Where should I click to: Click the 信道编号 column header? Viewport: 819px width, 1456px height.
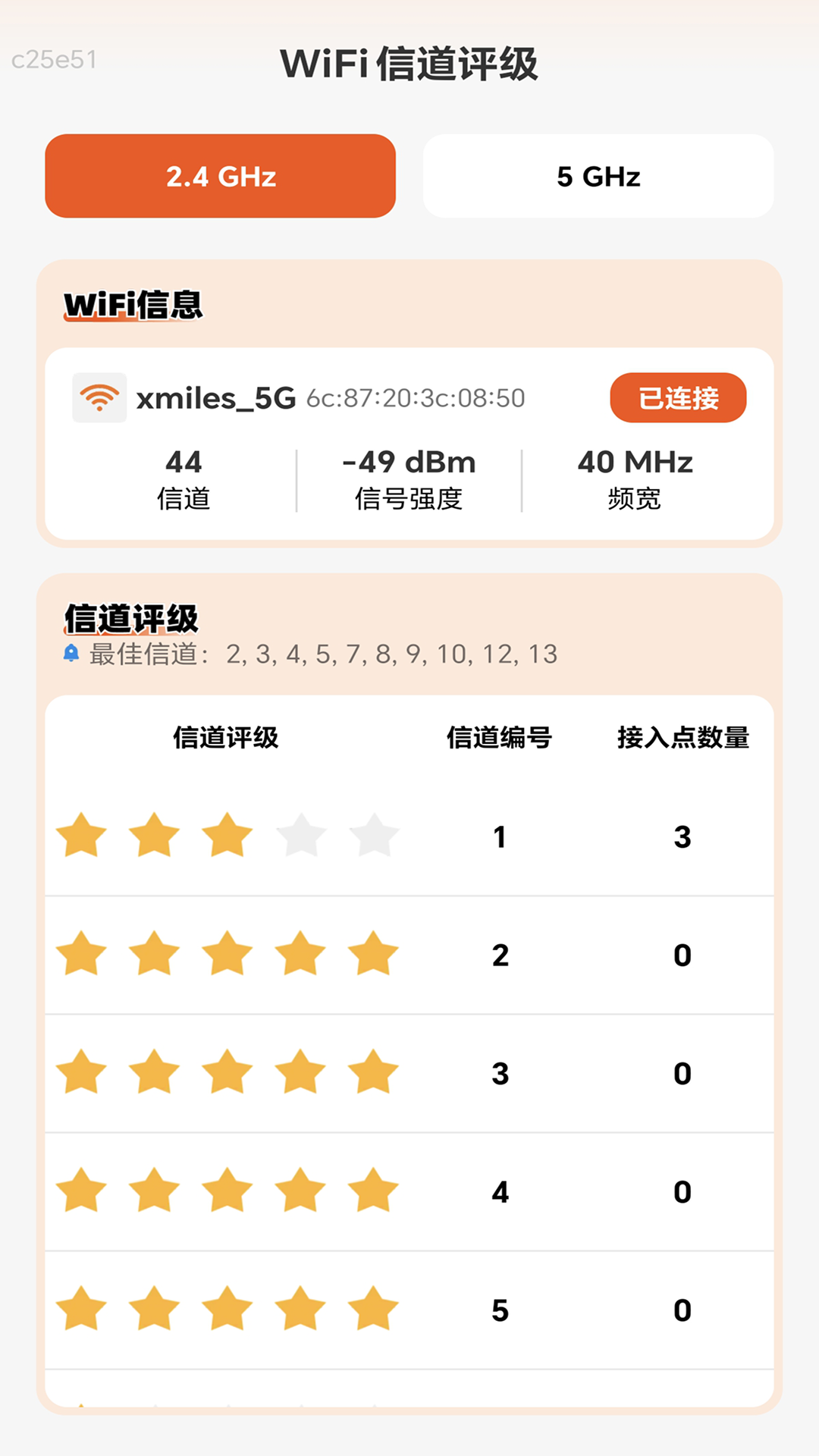click(x=499, y=737)
